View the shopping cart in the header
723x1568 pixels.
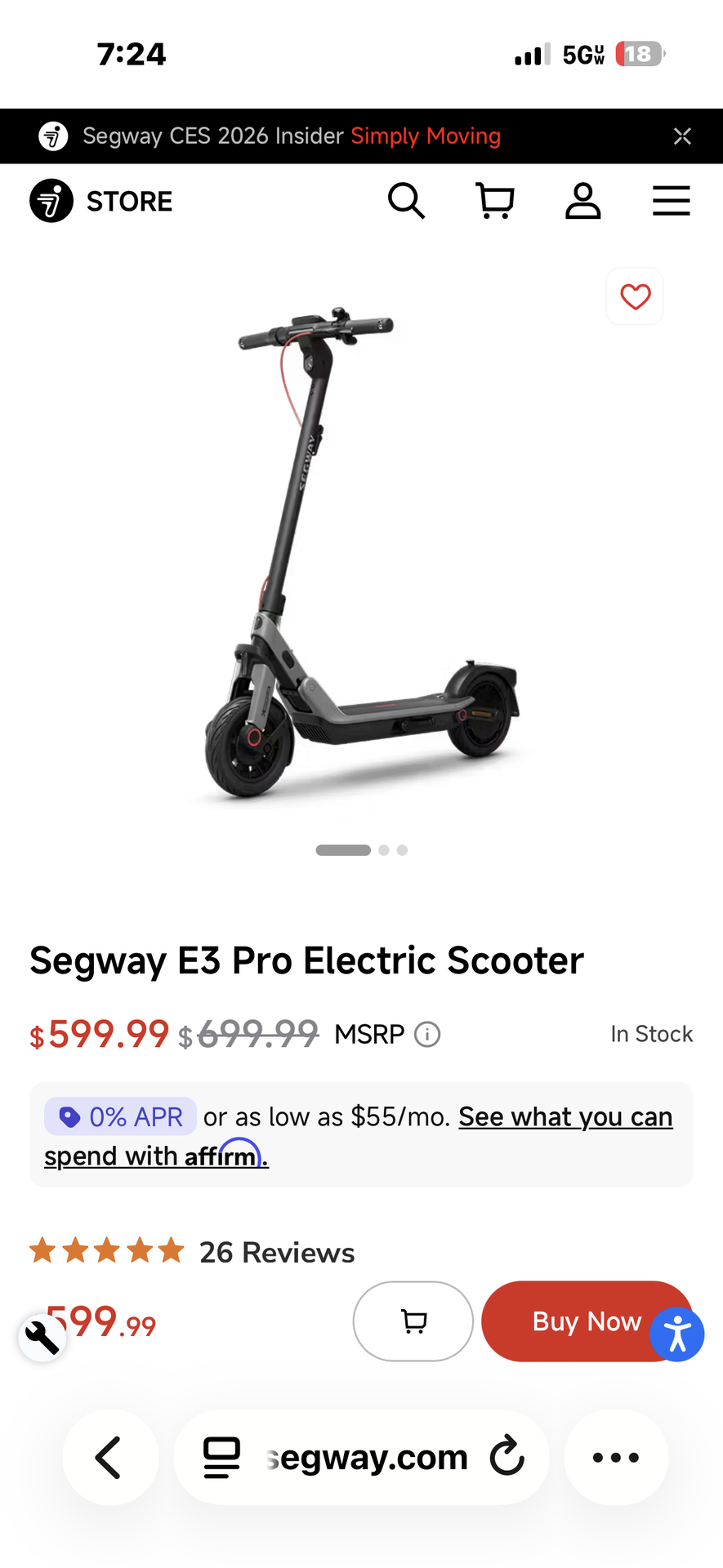click(495, 201)
